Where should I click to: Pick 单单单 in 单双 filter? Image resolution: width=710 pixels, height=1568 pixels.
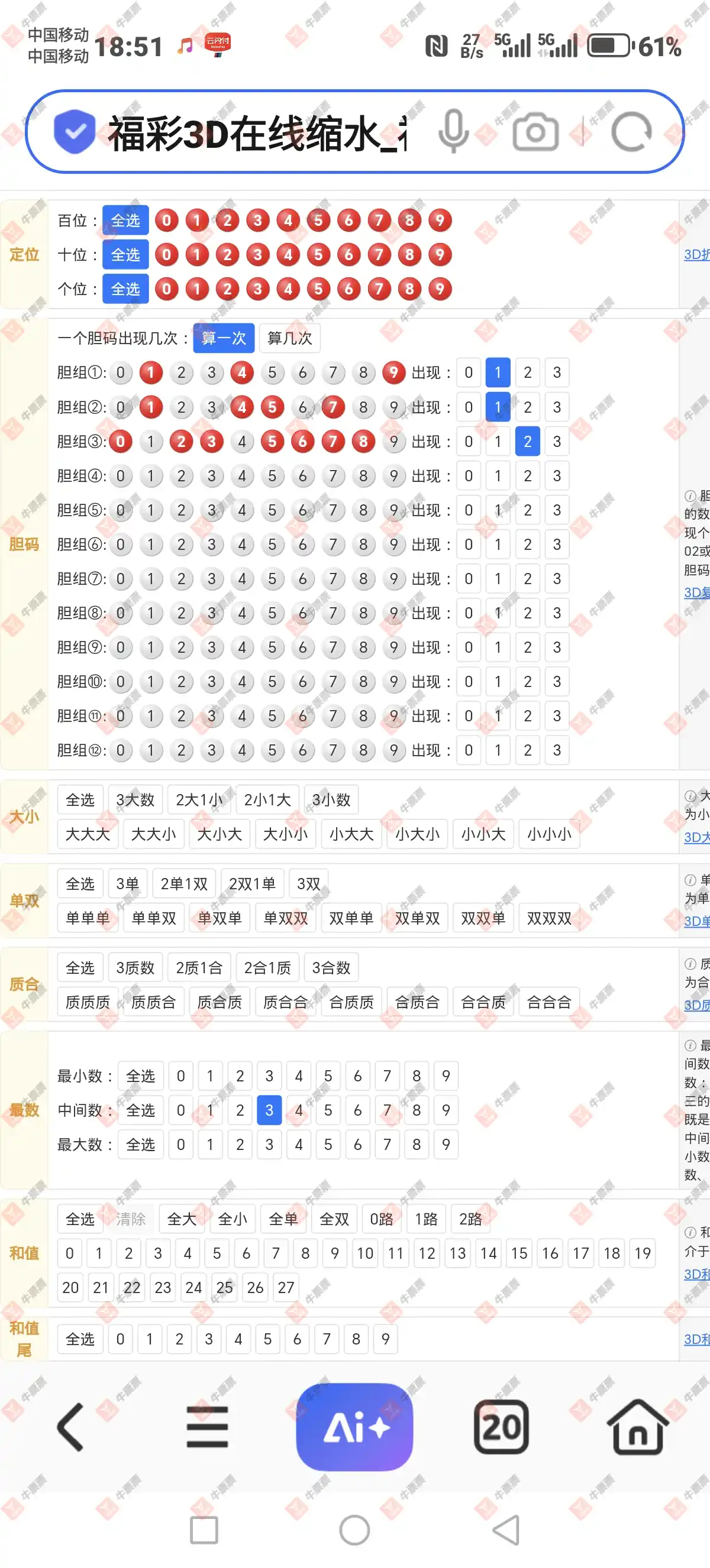coord(88,918)
